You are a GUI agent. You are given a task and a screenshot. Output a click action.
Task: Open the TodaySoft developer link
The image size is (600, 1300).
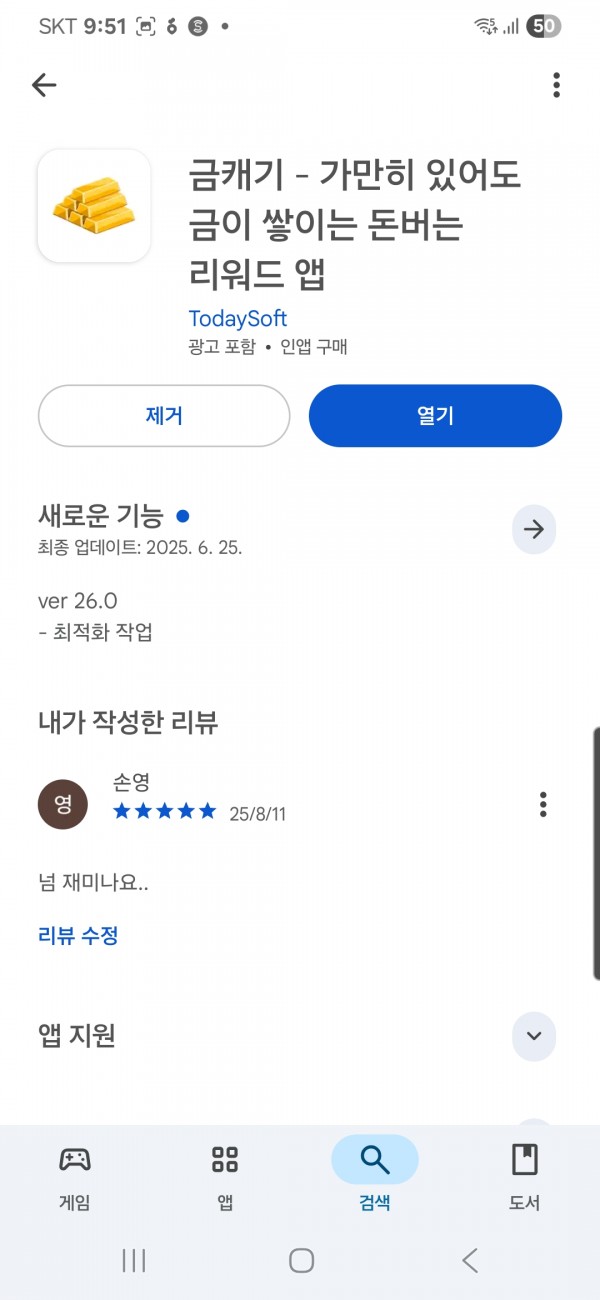point(238,318)
